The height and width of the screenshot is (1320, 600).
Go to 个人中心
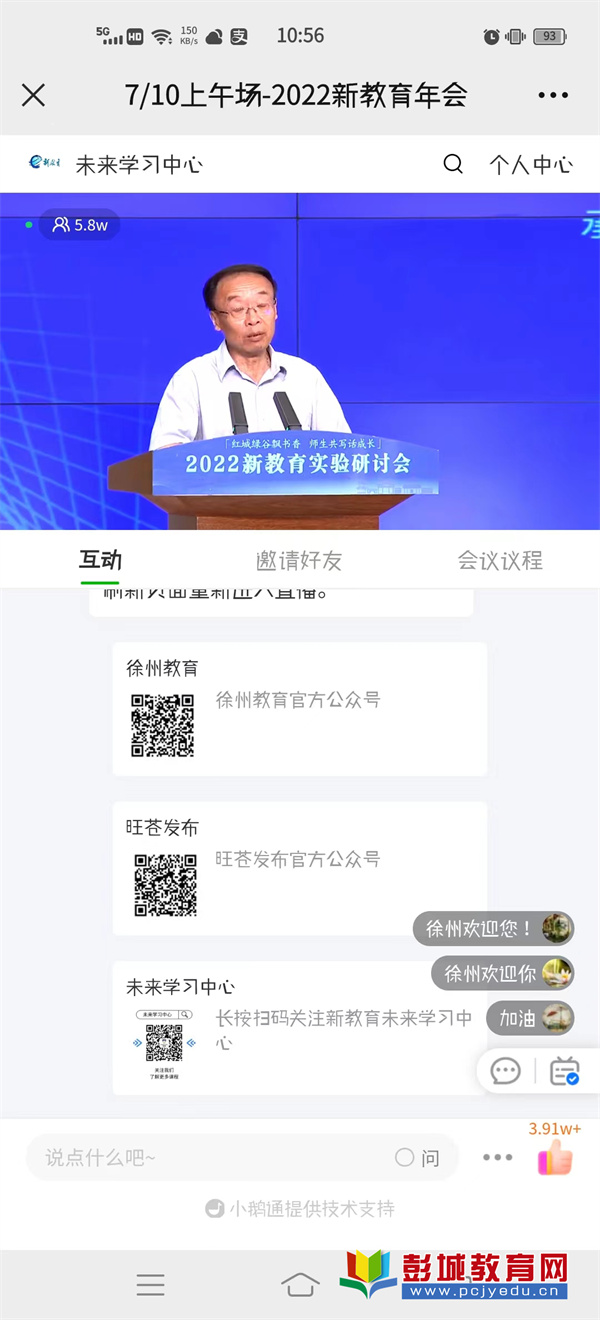click(530, 164)
